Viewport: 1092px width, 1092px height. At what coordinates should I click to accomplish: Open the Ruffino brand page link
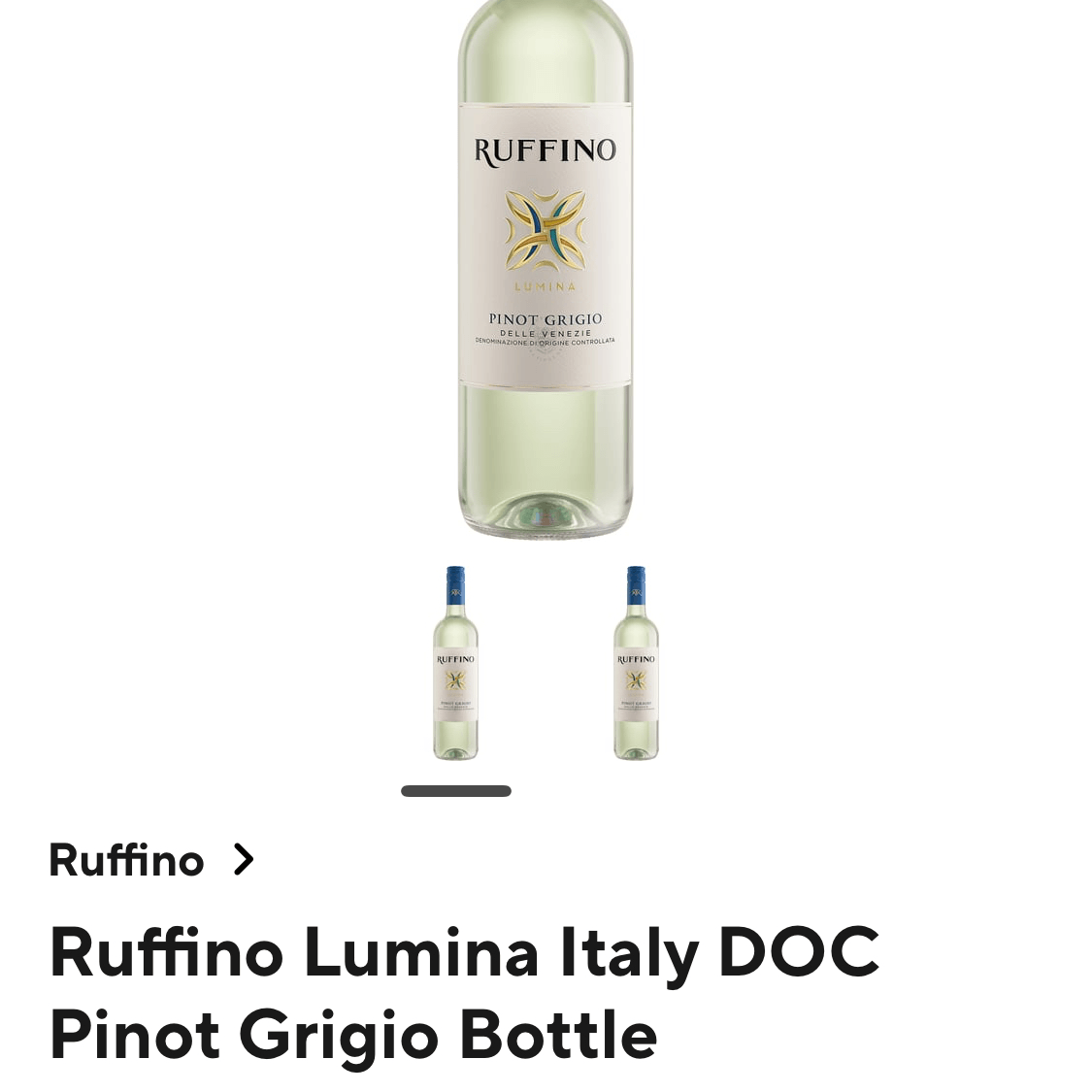pyautogui.click(x=150, y=860)
